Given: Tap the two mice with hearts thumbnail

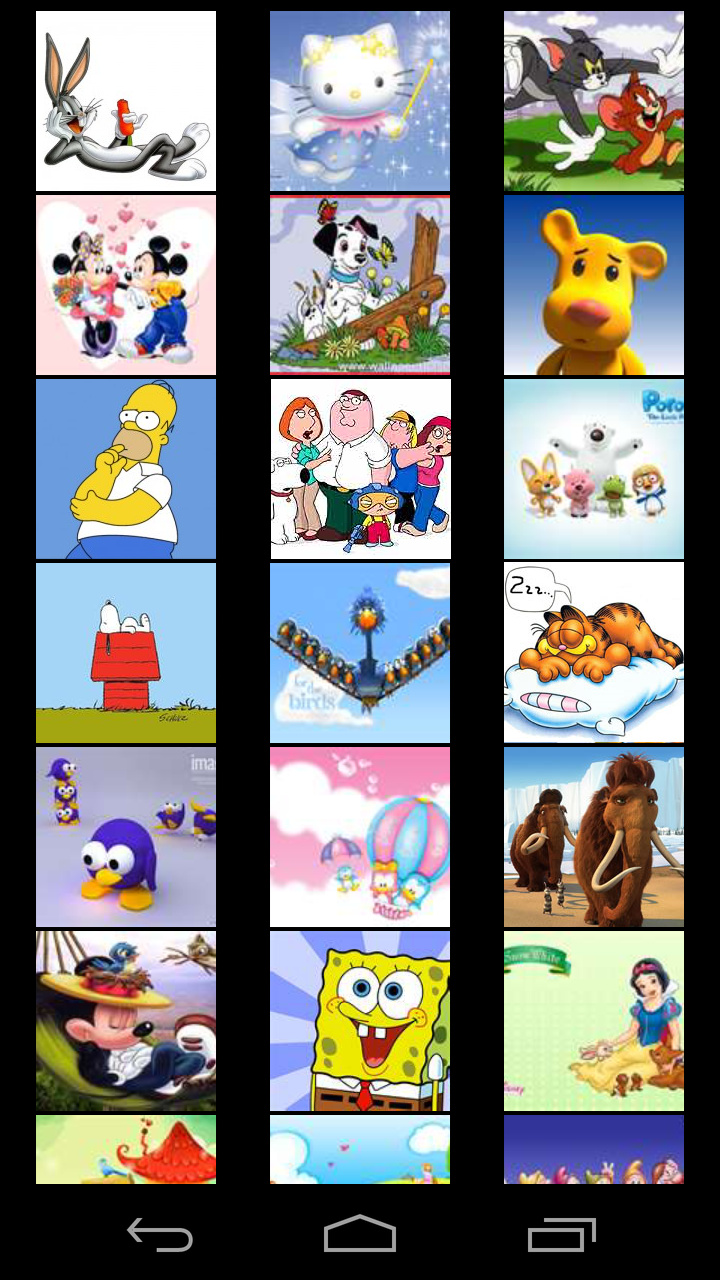Looking at the screenshot, I should point(126,285).
